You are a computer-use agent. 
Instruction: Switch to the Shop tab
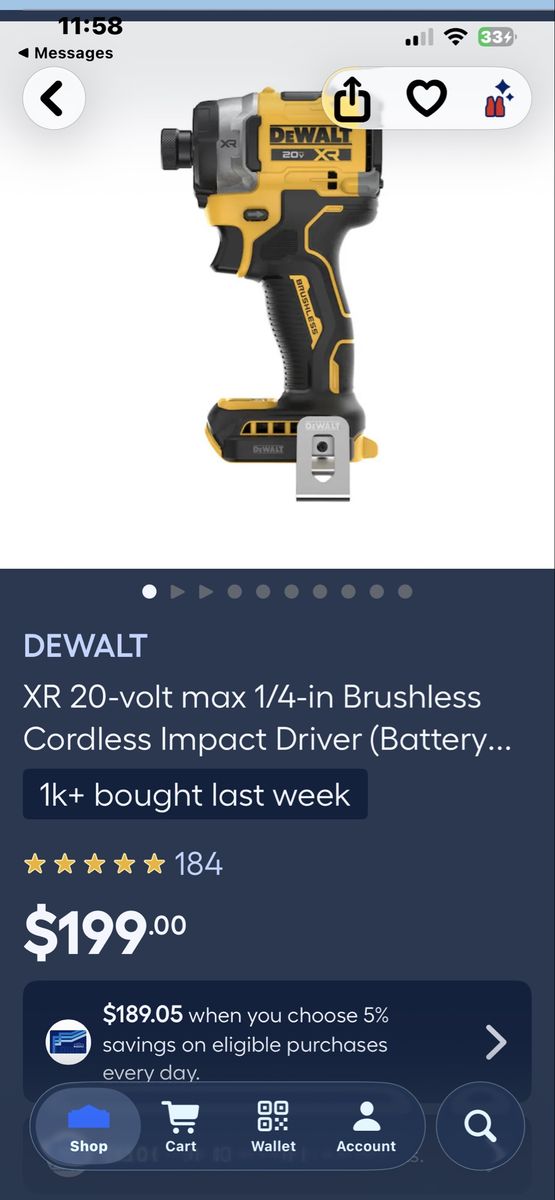tap(89, 1128)
